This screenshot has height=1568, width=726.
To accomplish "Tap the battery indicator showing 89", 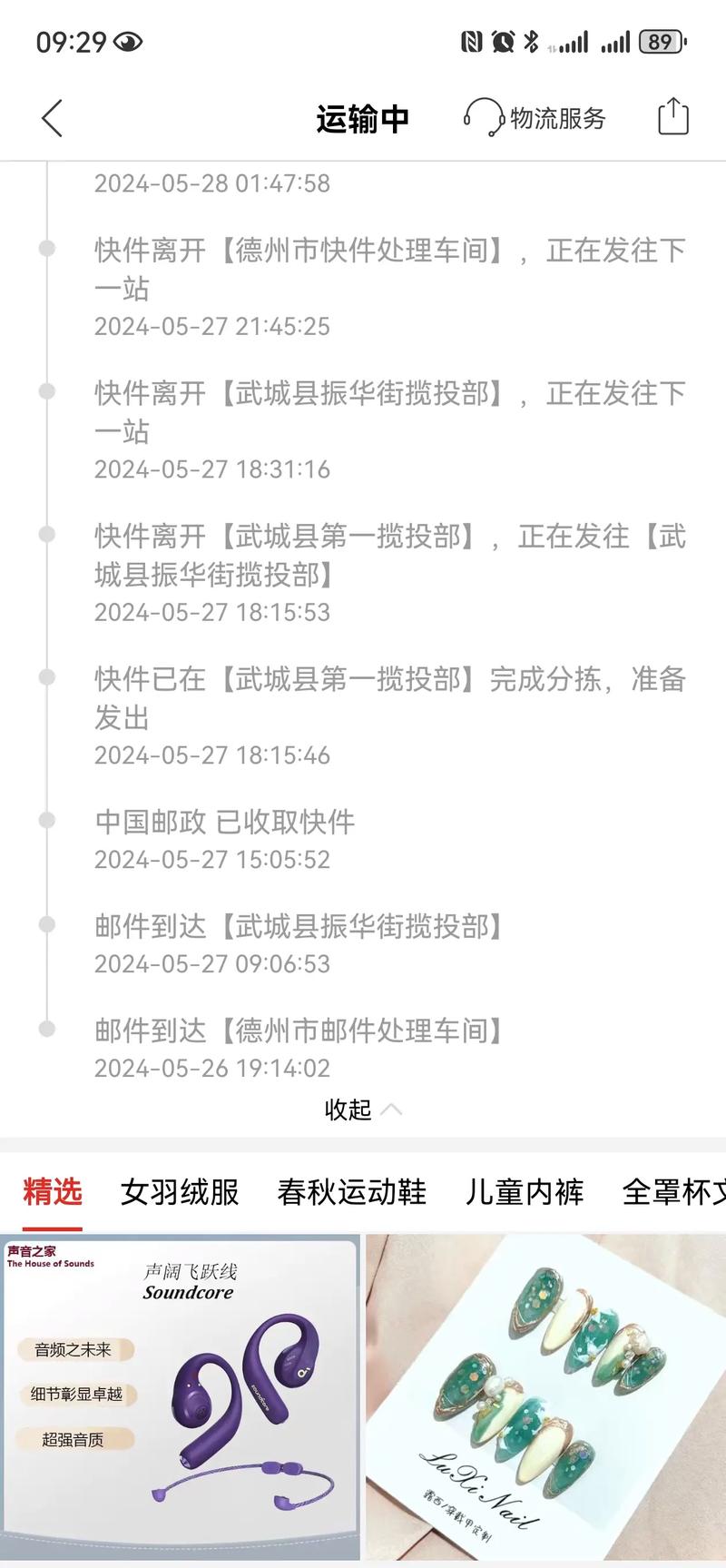I will tap(662, 41).
